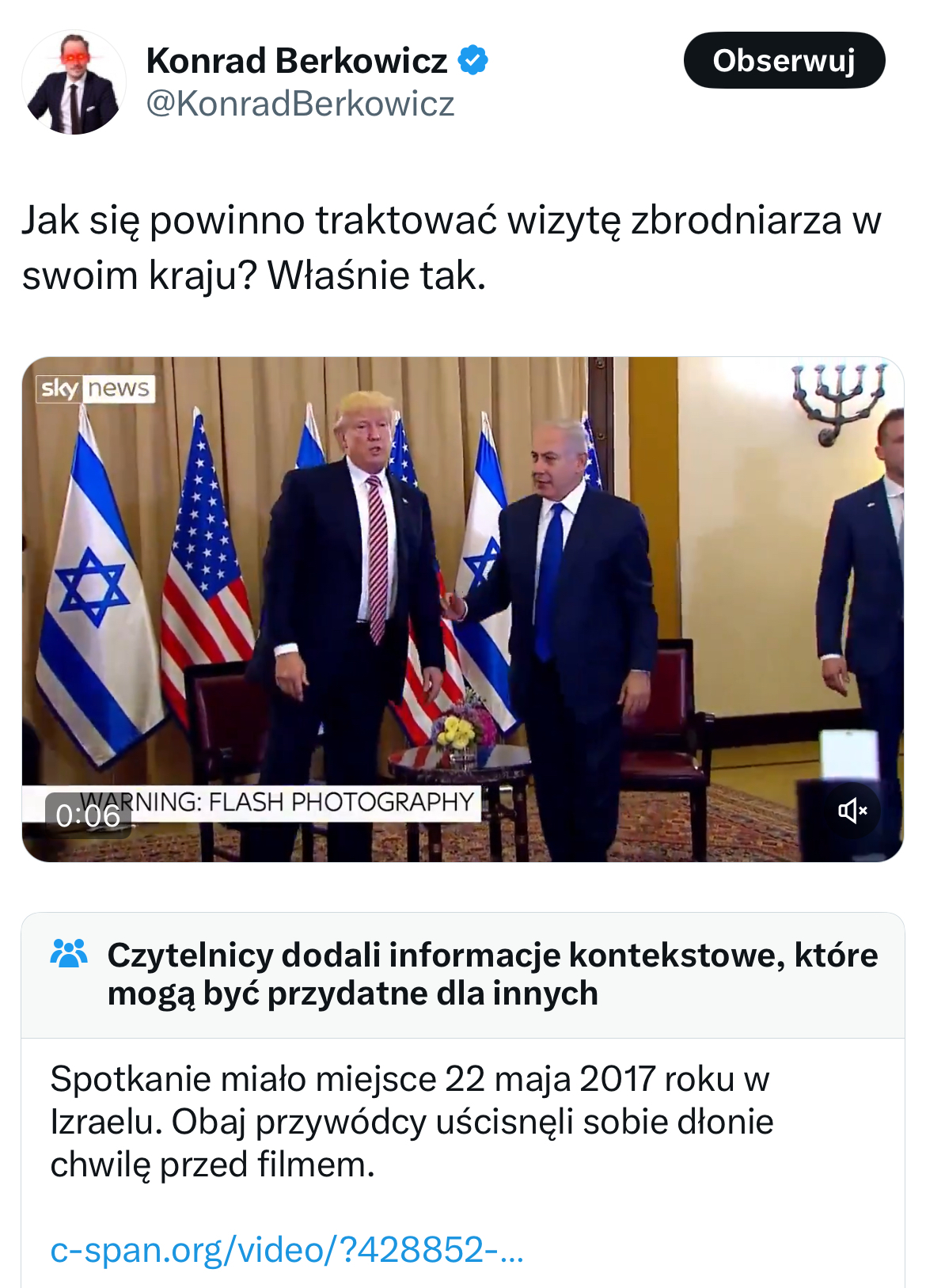Open the c-span.org video link
Image resolution: width=926 pixels, height=1288 pixels.
point(287,1250)
